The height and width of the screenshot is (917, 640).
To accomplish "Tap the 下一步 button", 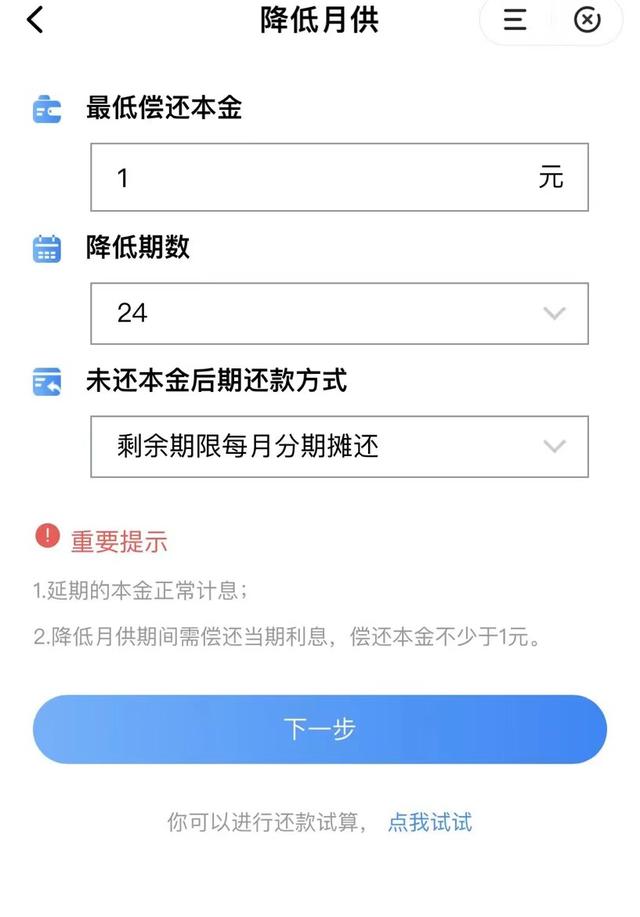I will tap(320, 729).
